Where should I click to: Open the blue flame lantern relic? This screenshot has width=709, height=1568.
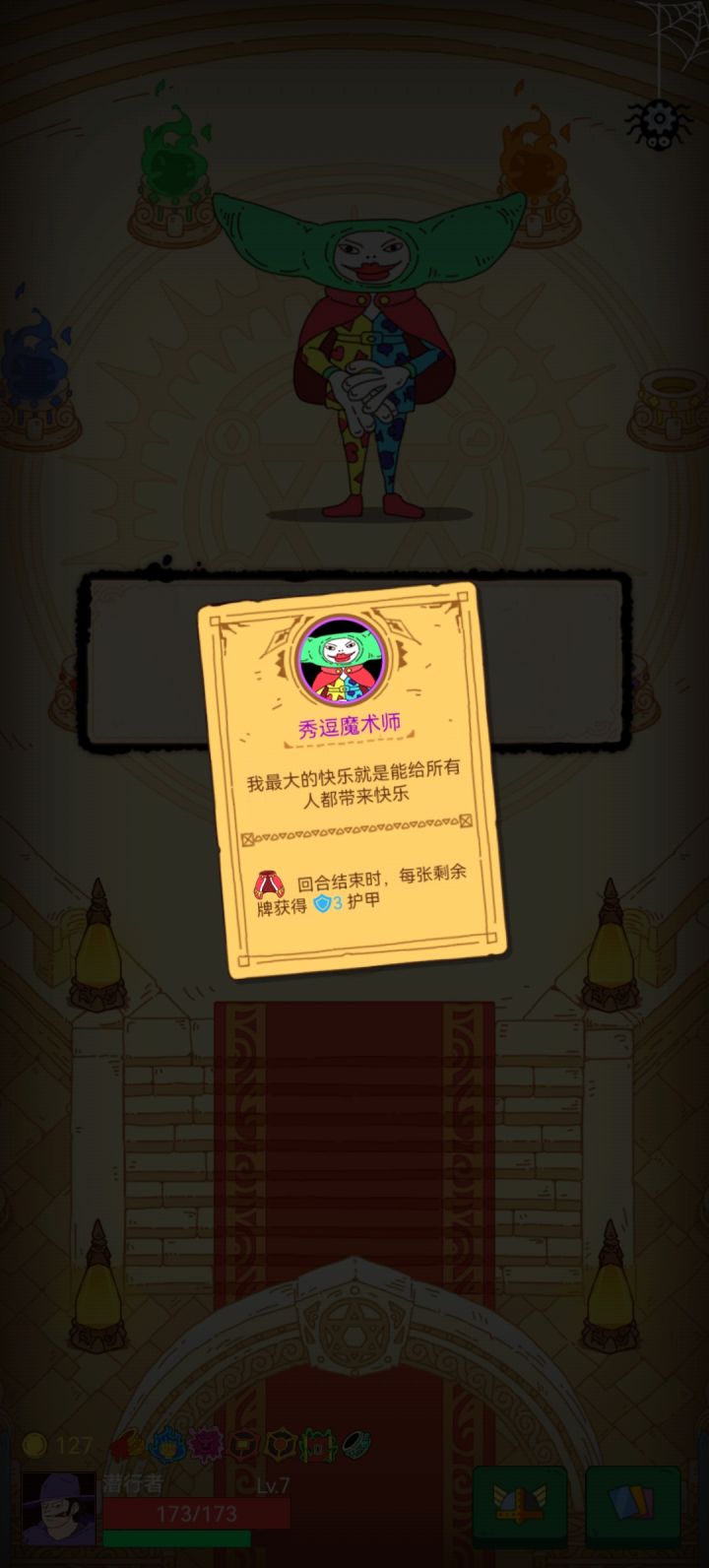pos(167,1446)
